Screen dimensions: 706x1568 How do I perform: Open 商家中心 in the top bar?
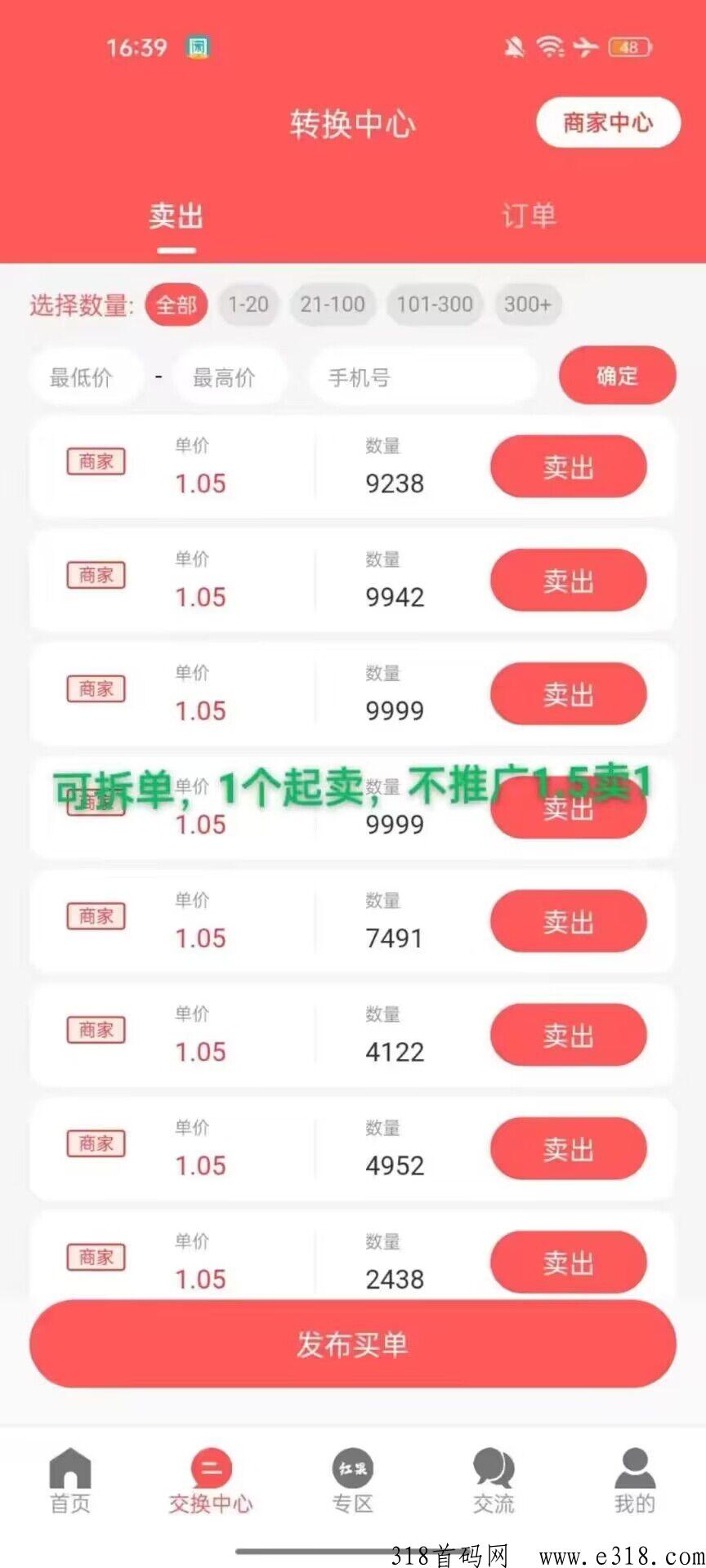(608, 123)
